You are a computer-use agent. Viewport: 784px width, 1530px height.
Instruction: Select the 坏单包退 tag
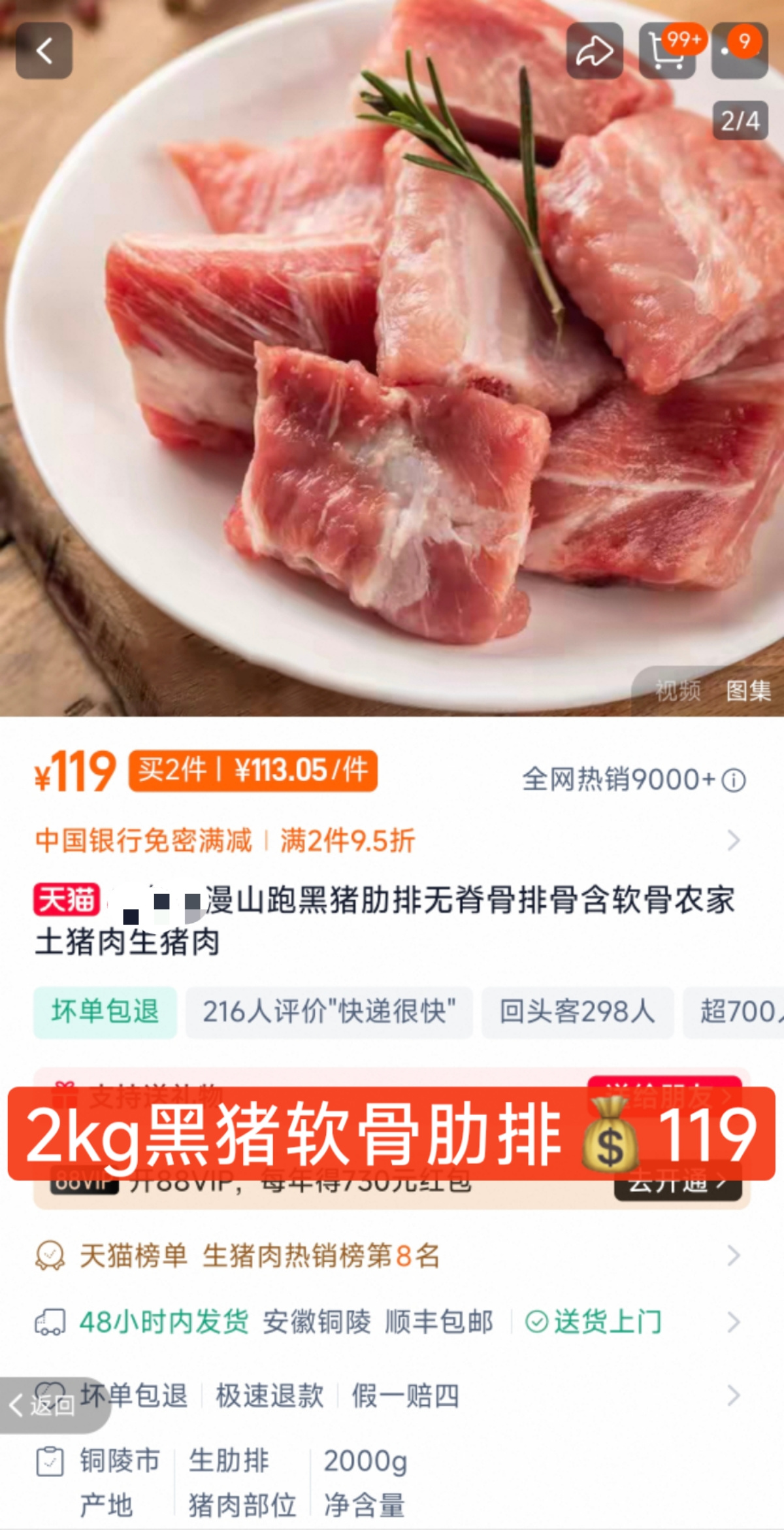pos(105,1012)
